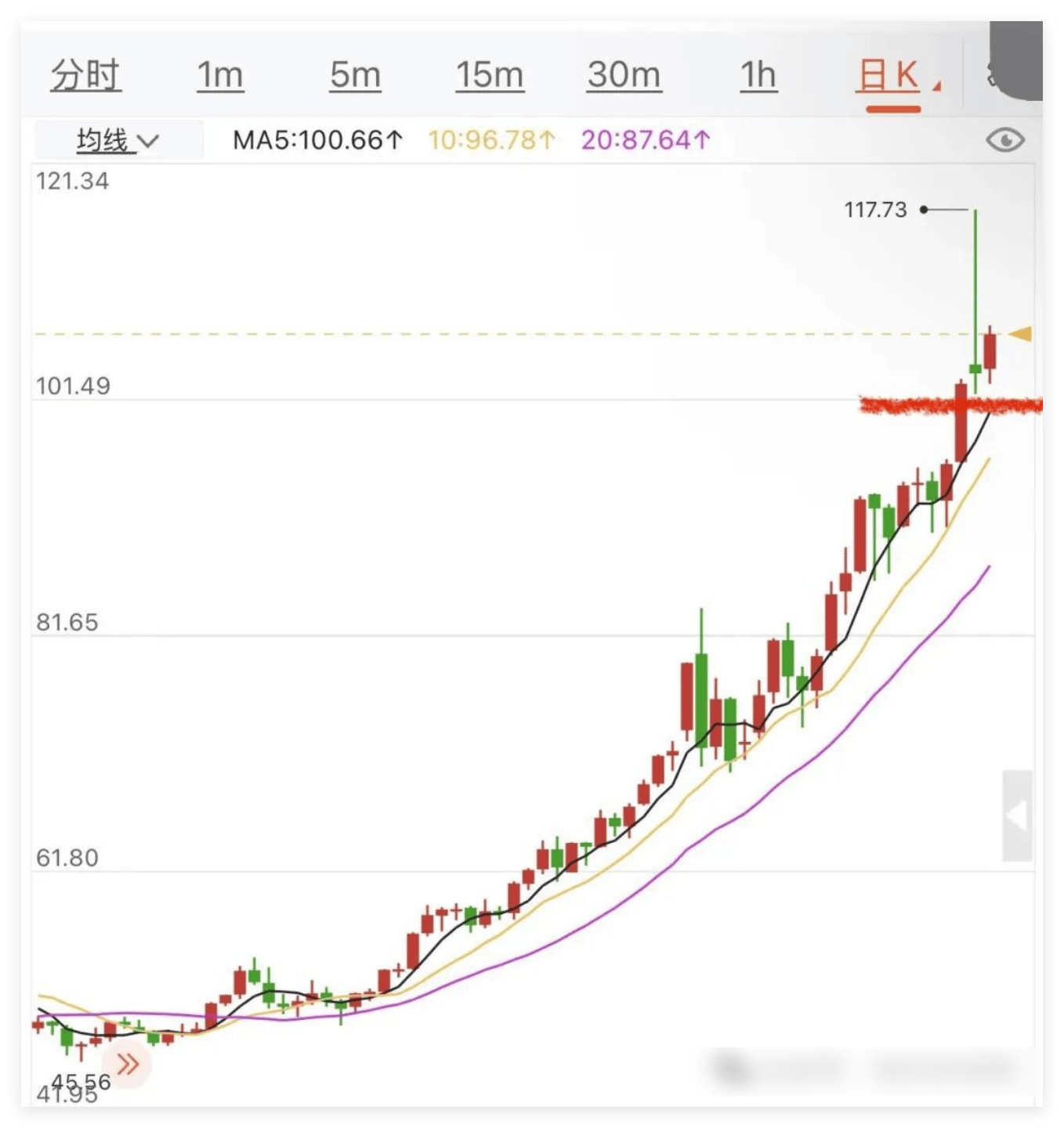Expand the 均线 indicator dropdown
This screenshot has height=1128, width=1064.
[x=118, y=141]
